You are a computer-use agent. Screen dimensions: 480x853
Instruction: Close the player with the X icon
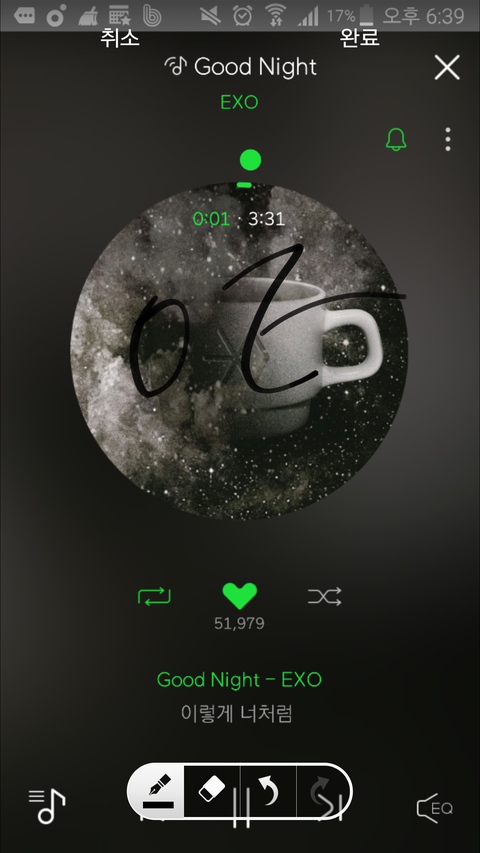(x=447, y=67)
